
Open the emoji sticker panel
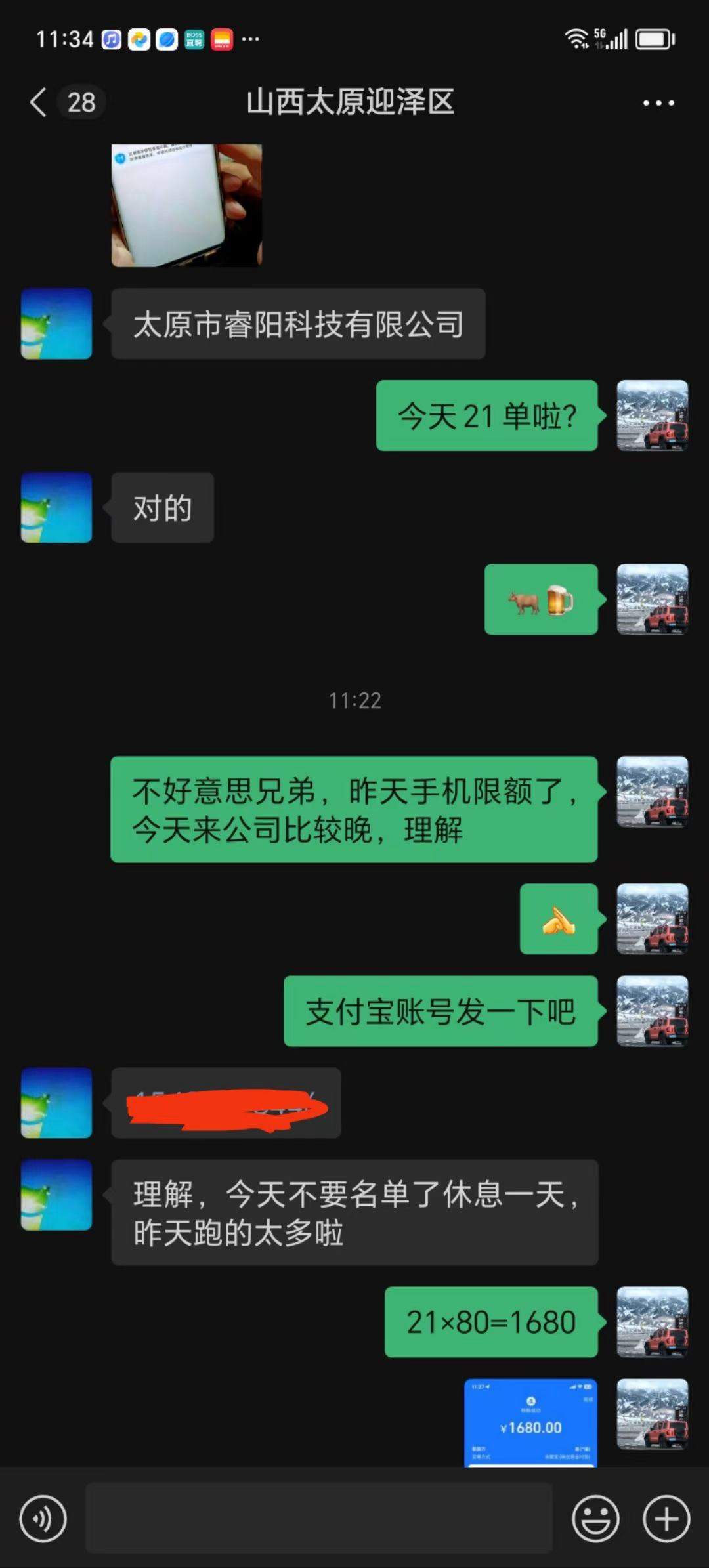595,1518
